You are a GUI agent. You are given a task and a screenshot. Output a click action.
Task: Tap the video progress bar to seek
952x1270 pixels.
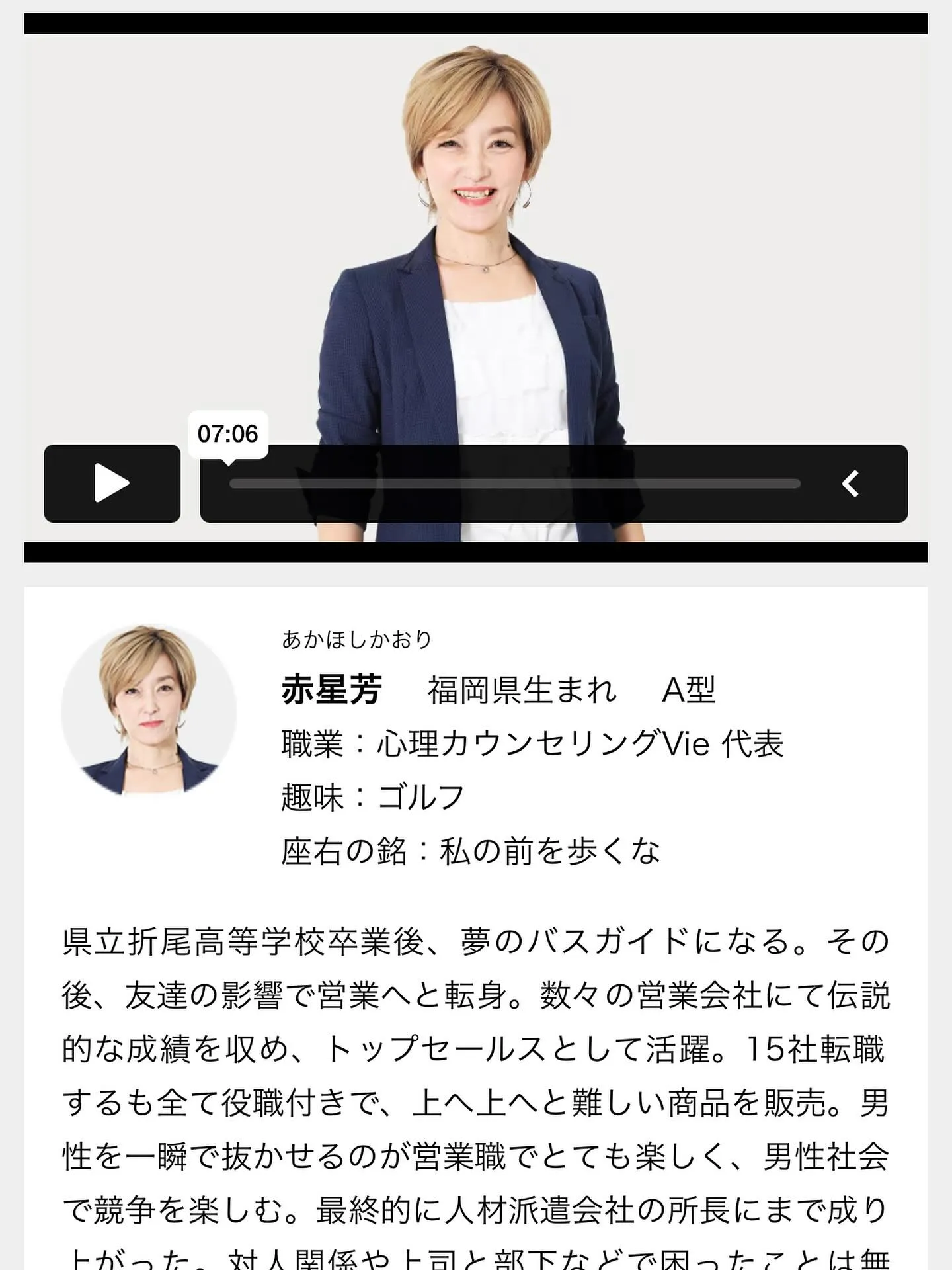[514, 484]
